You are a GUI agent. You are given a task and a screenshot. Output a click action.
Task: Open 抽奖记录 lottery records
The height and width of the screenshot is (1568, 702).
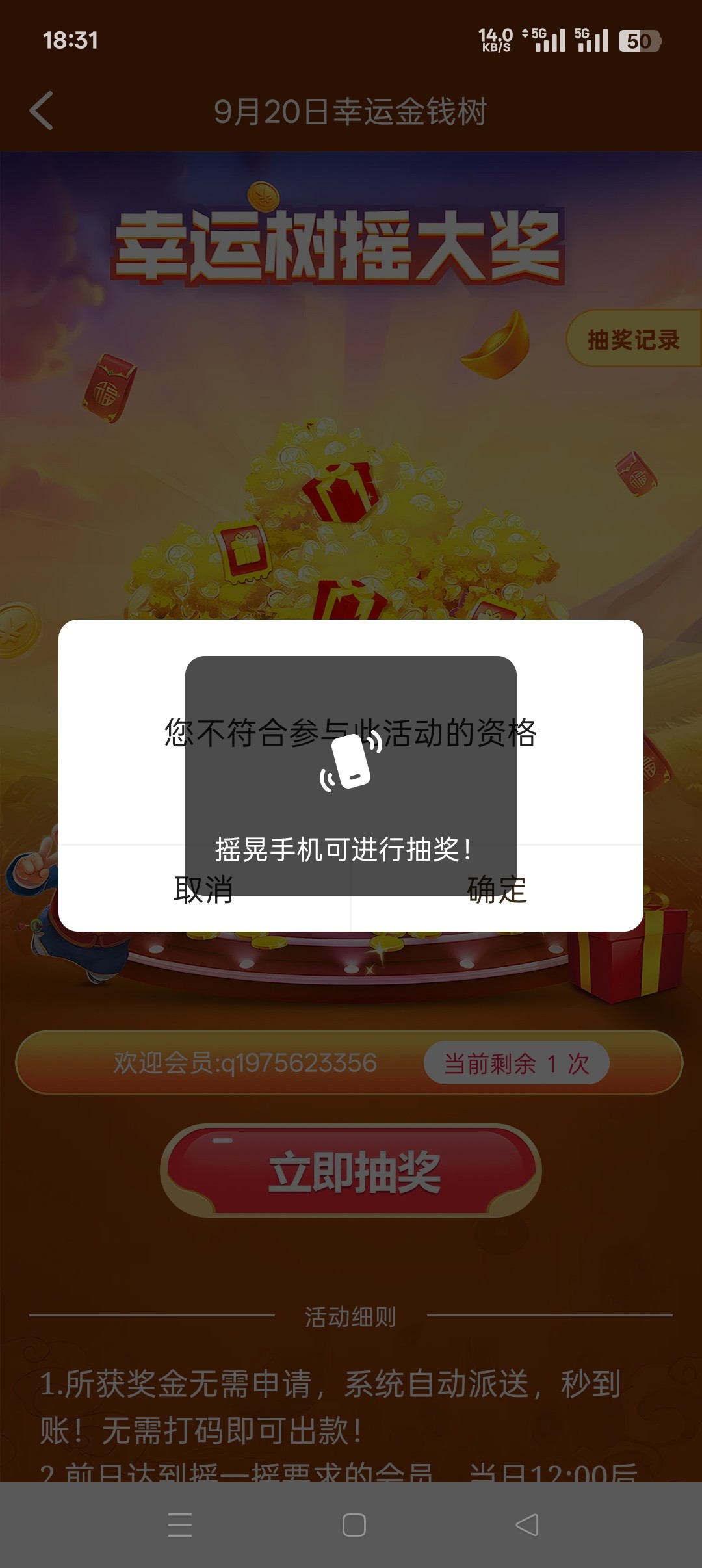click(x=634, y=339)
